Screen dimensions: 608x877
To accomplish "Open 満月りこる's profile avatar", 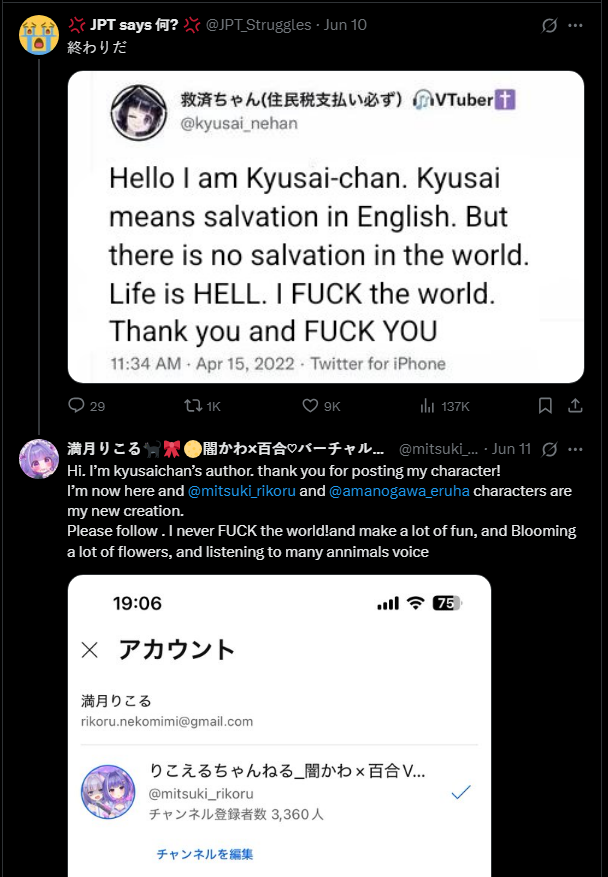I will (38, 458).
